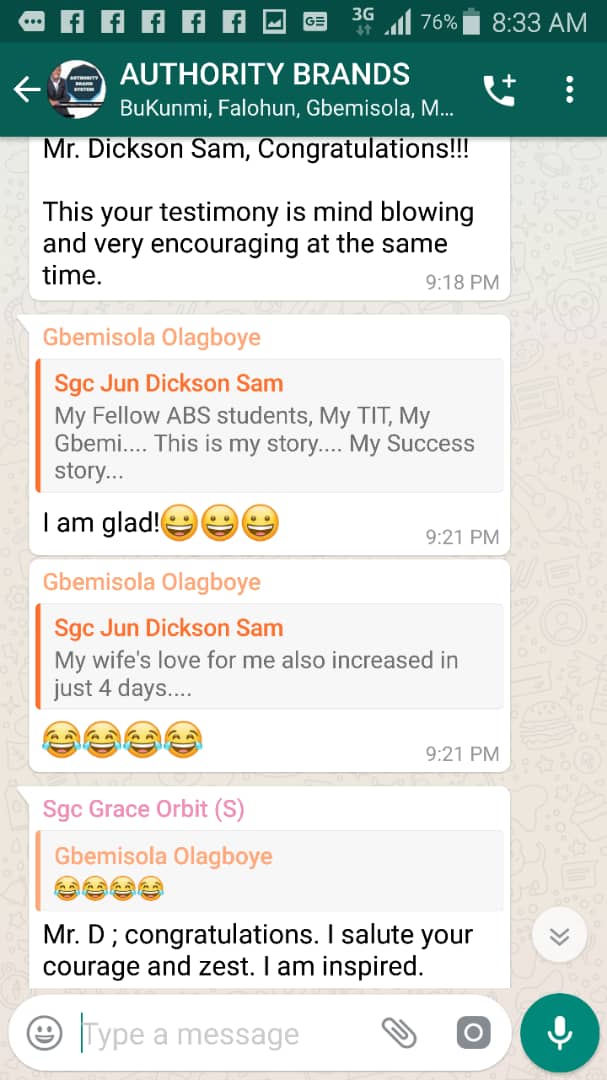Screen dimensions: 607x1080
Task: Open the overflow menu
Action: tap(570, 90)
